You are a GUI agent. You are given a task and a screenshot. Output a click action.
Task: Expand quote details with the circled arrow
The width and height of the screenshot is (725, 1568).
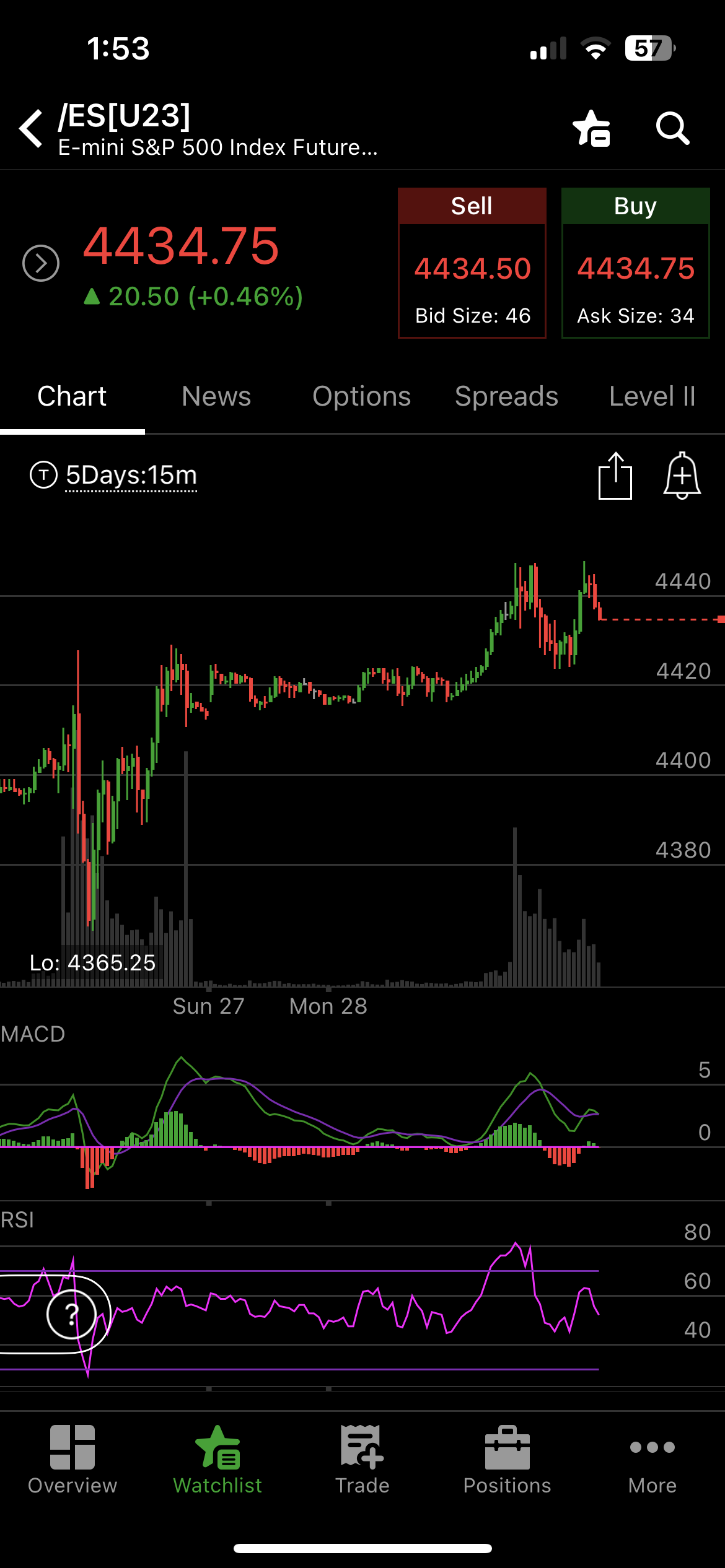pos(41,263)
